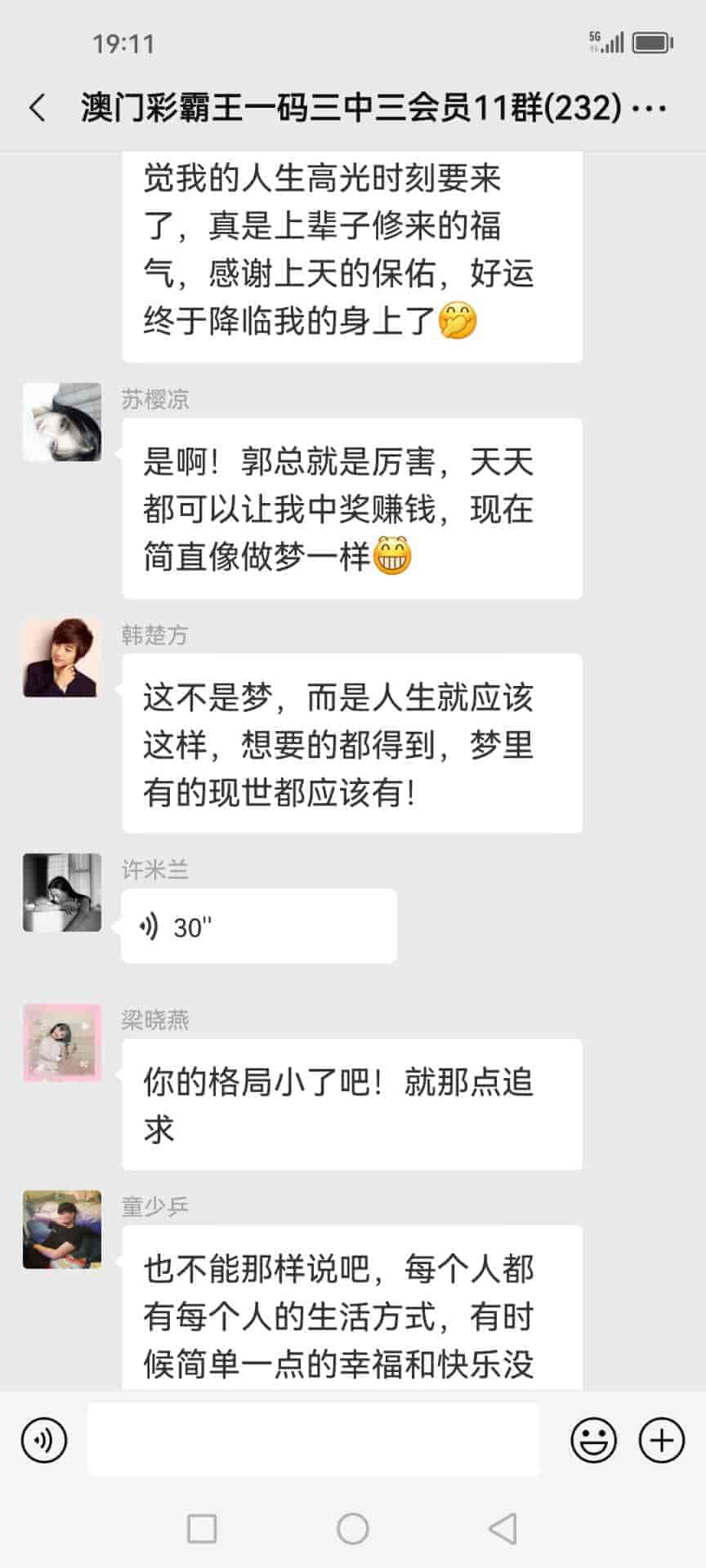Open group chat info menu
The height and width of the screenshot is (1568, 706).
[x=650, y=108]
